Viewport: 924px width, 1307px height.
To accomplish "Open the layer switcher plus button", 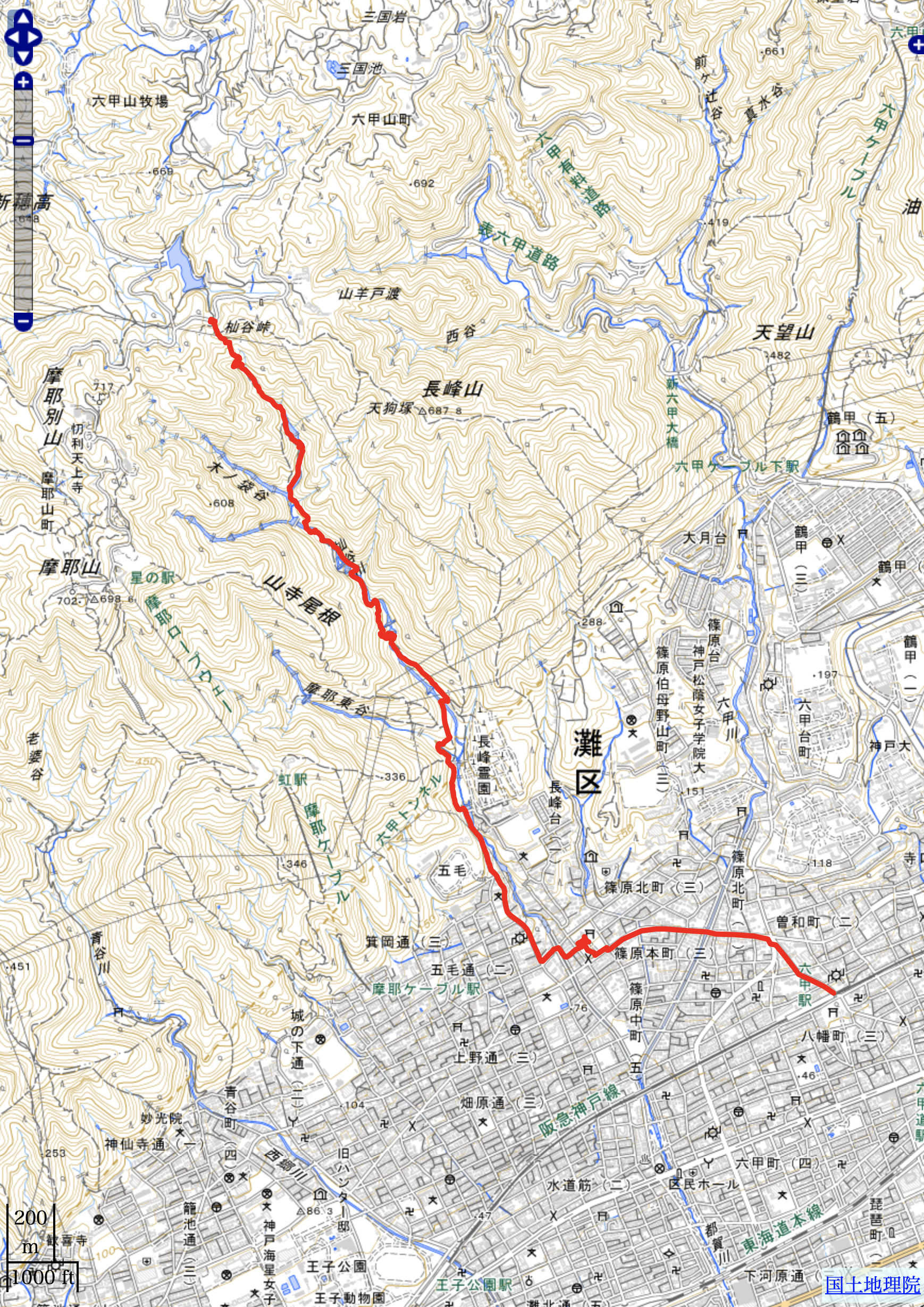I will coord(916,45).
